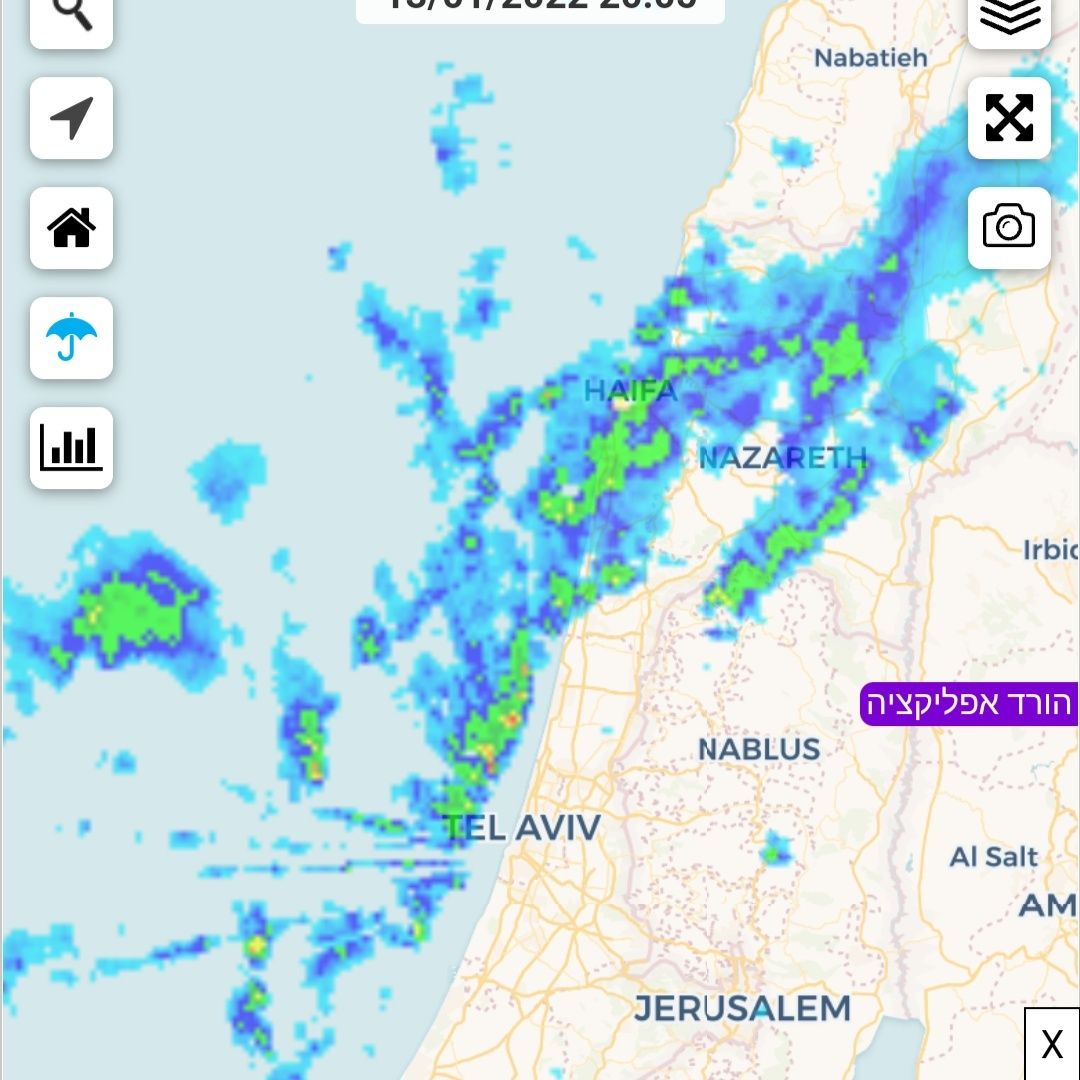The width and height of the screenshot is (1080, 1080).
Task: Open the map layers selector
Action: [x=1009, y=18]
